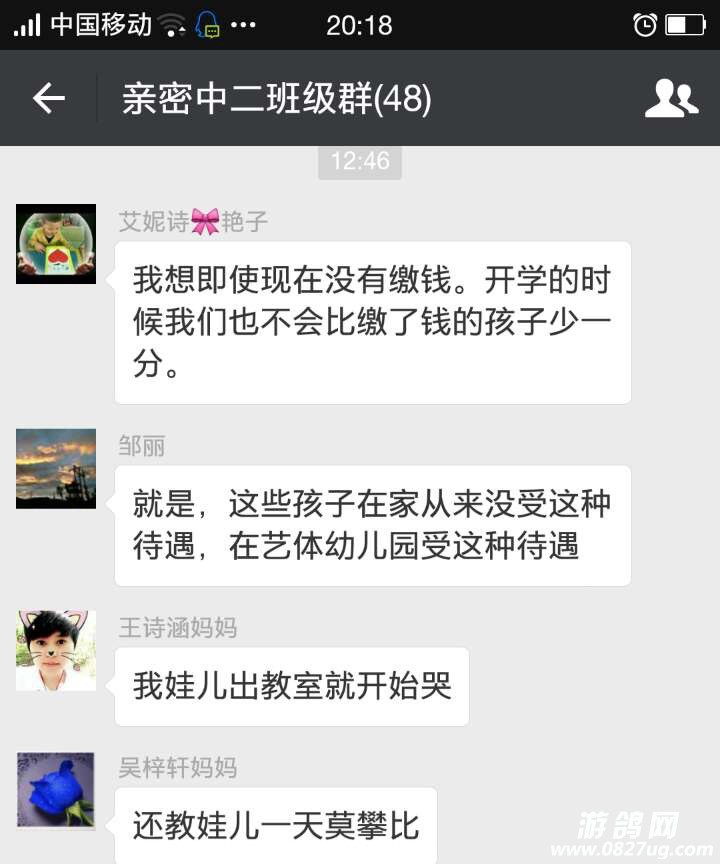Go back from the 亲密中二班级群 chat
This screenshot has height=864, width=720.
(48, 98)
